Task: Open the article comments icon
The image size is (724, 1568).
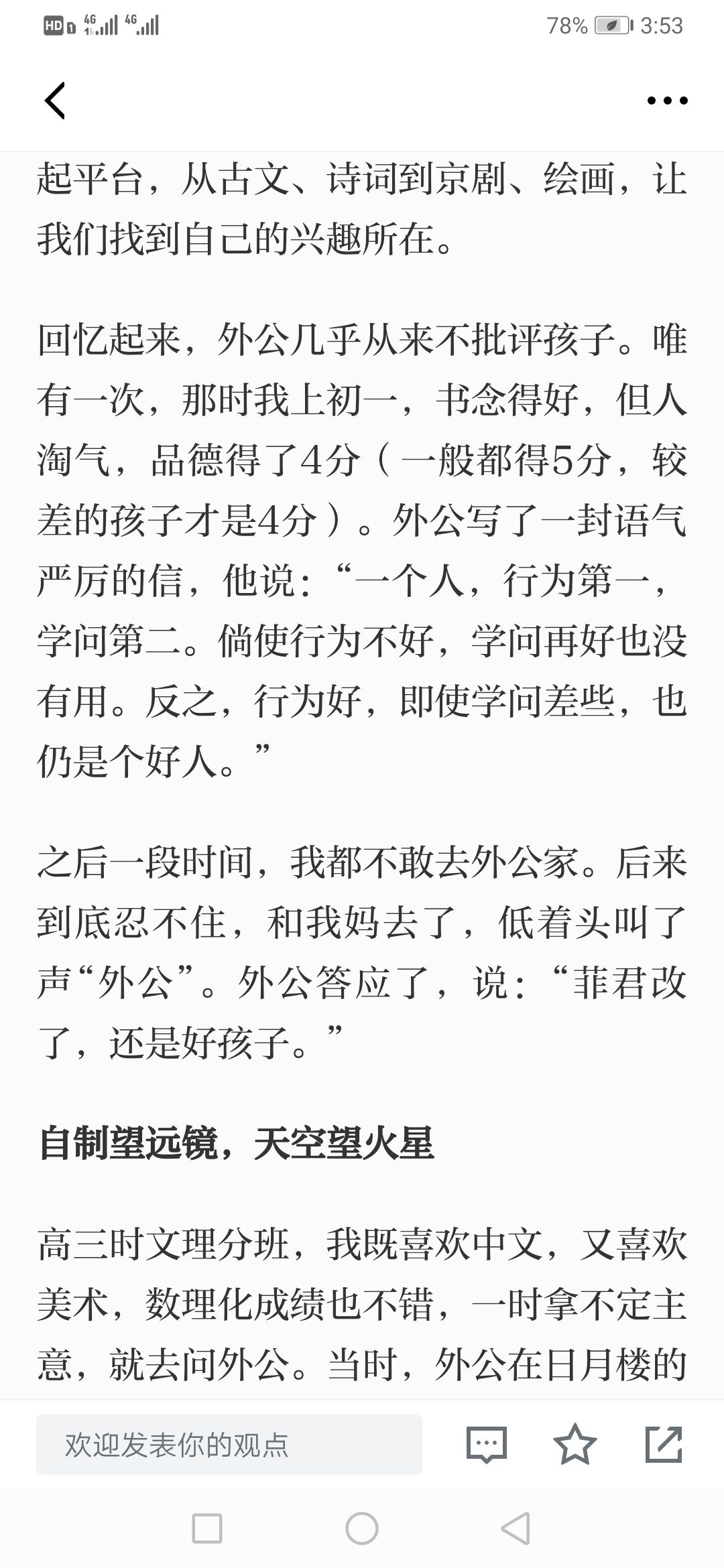Action: pos(487,1444)
